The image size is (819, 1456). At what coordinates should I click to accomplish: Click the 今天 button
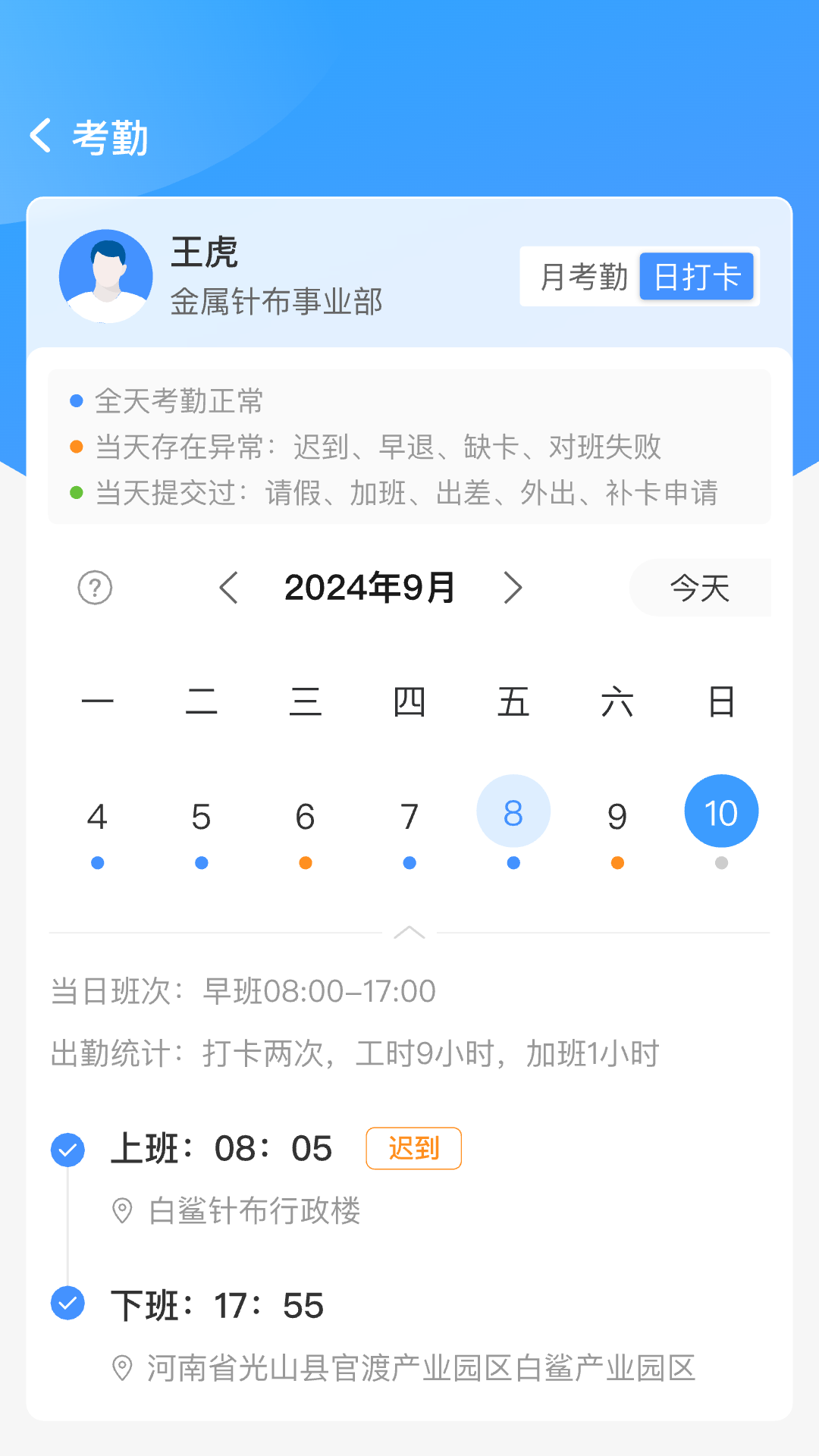700,587
